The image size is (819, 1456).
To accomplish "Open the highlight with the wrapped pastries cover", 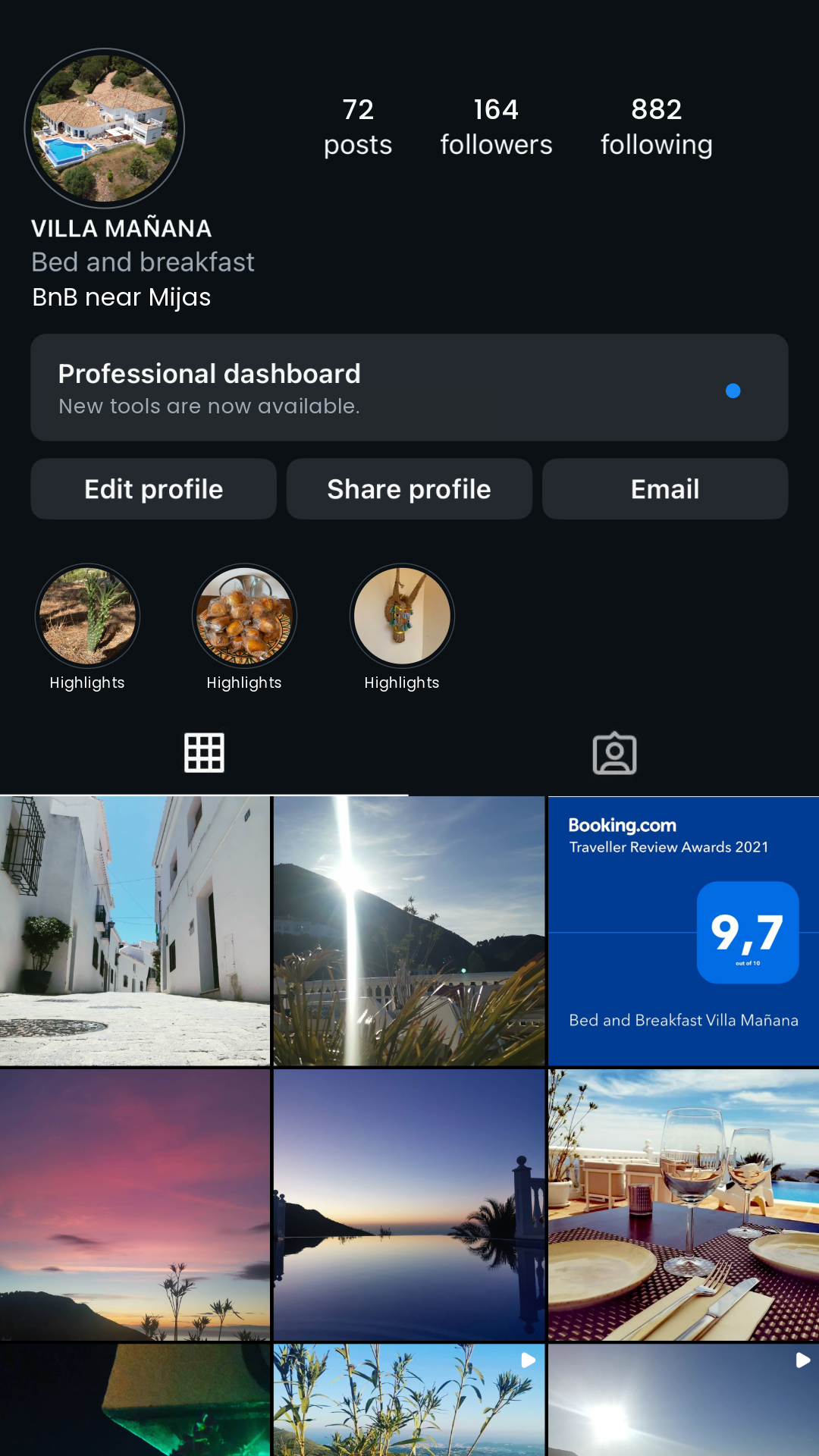I will 244,616.
